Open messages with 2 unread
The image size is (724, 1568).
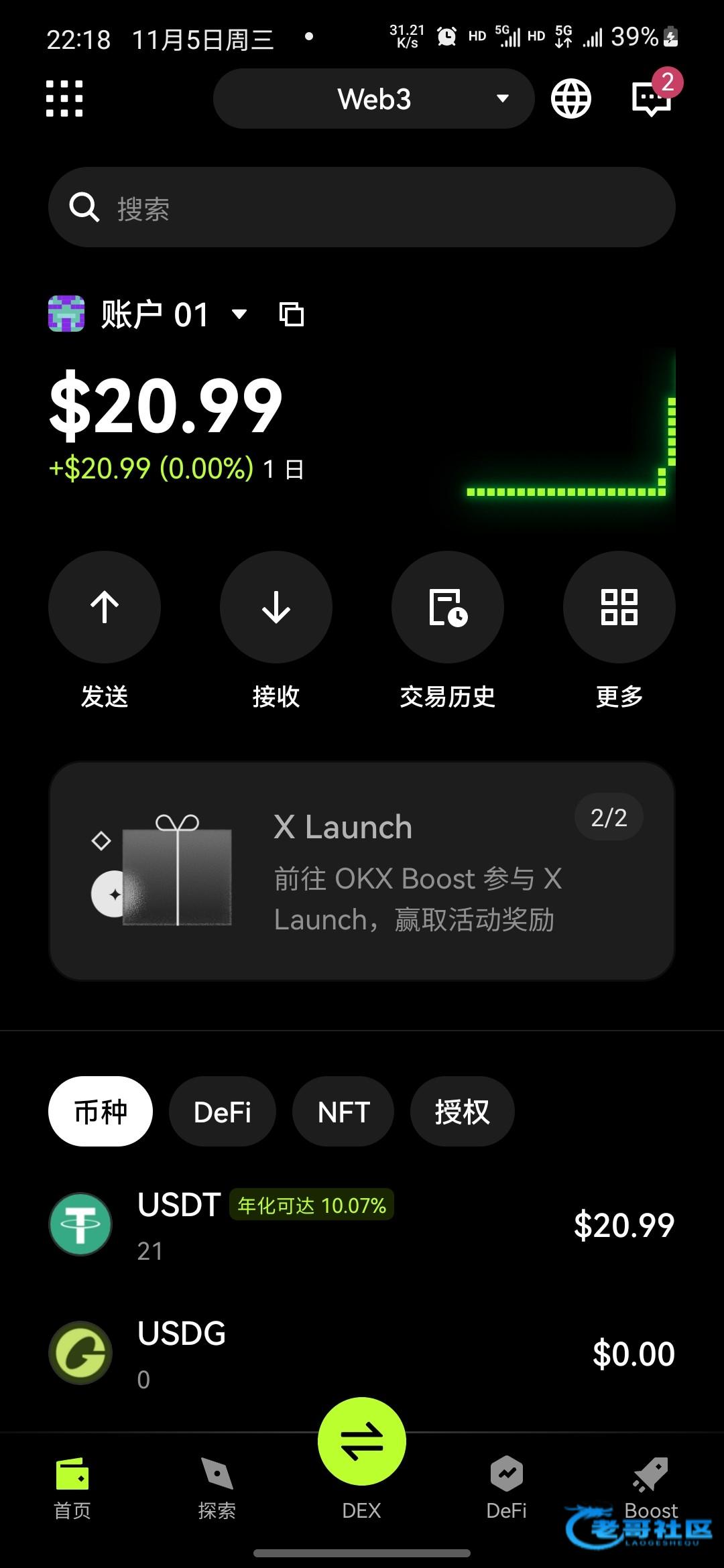(652, 98)
